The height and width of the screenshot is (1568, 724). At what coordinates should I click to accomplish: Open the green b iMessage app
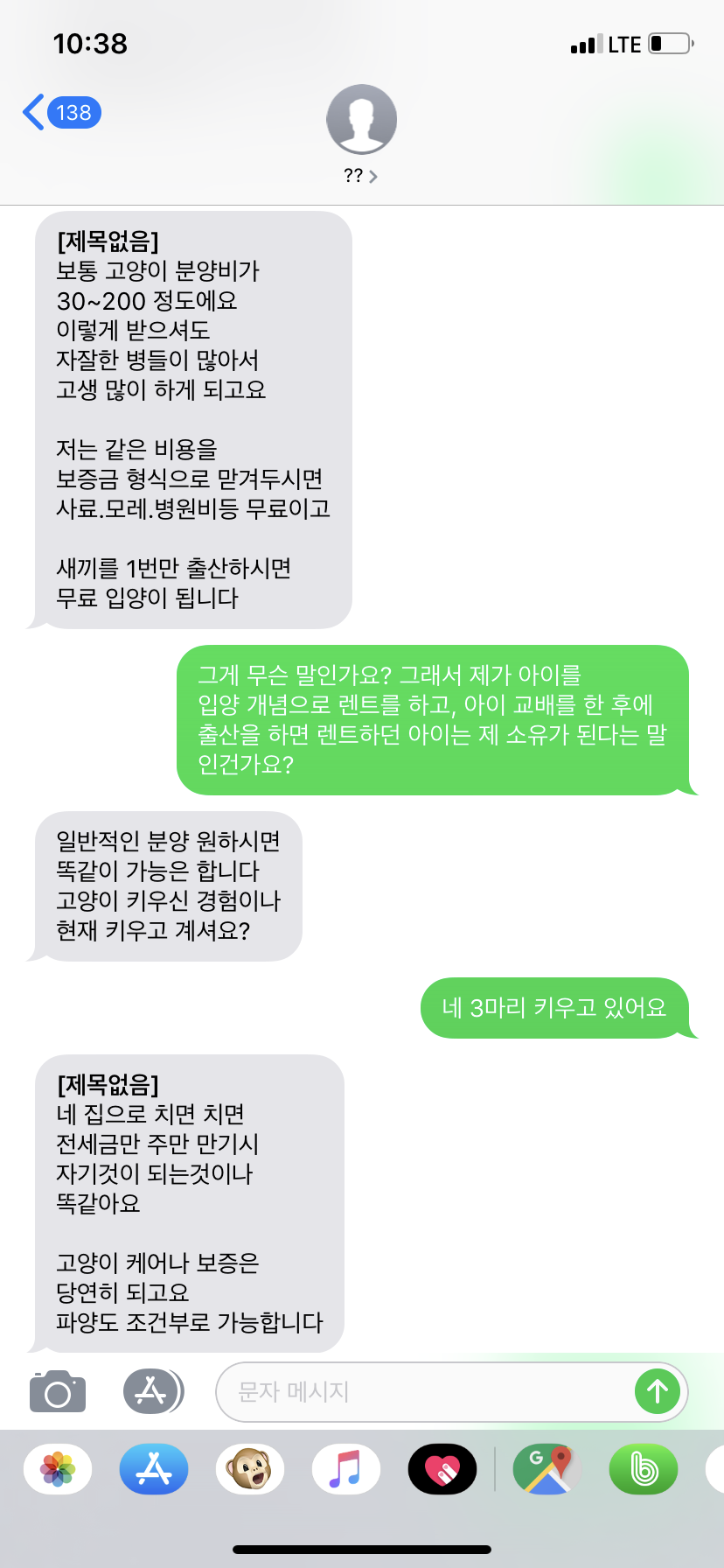click(644, 1469)
